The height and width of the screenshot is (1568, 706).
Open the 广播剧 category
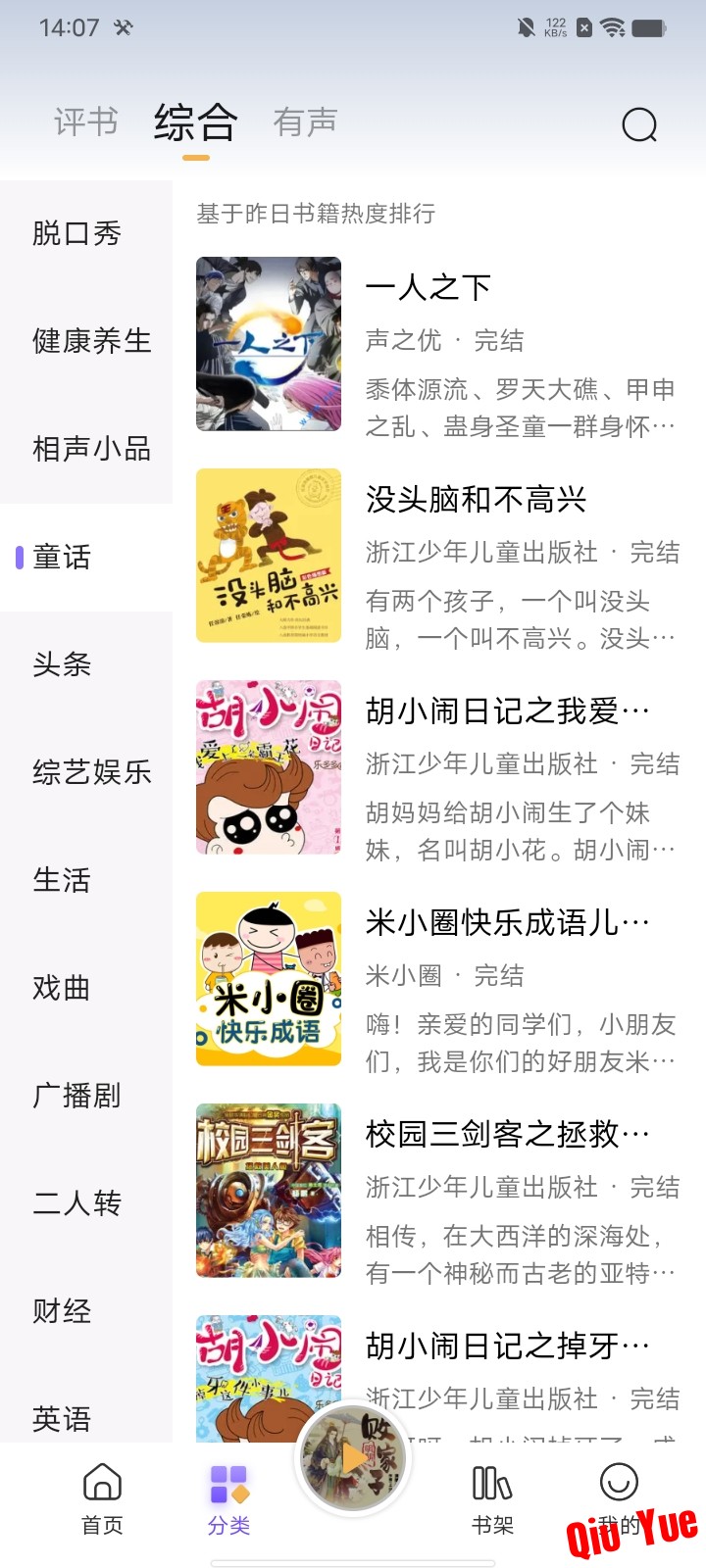[x=76, y=1096]
